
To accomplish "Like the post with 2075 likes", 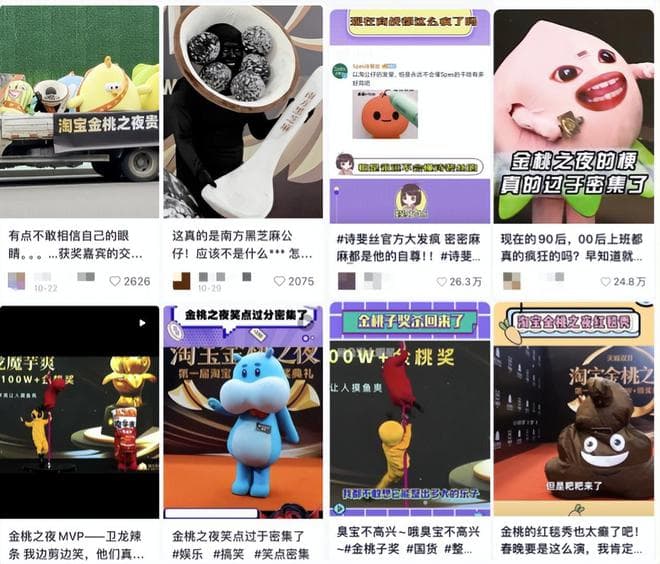I will [280, 281].
